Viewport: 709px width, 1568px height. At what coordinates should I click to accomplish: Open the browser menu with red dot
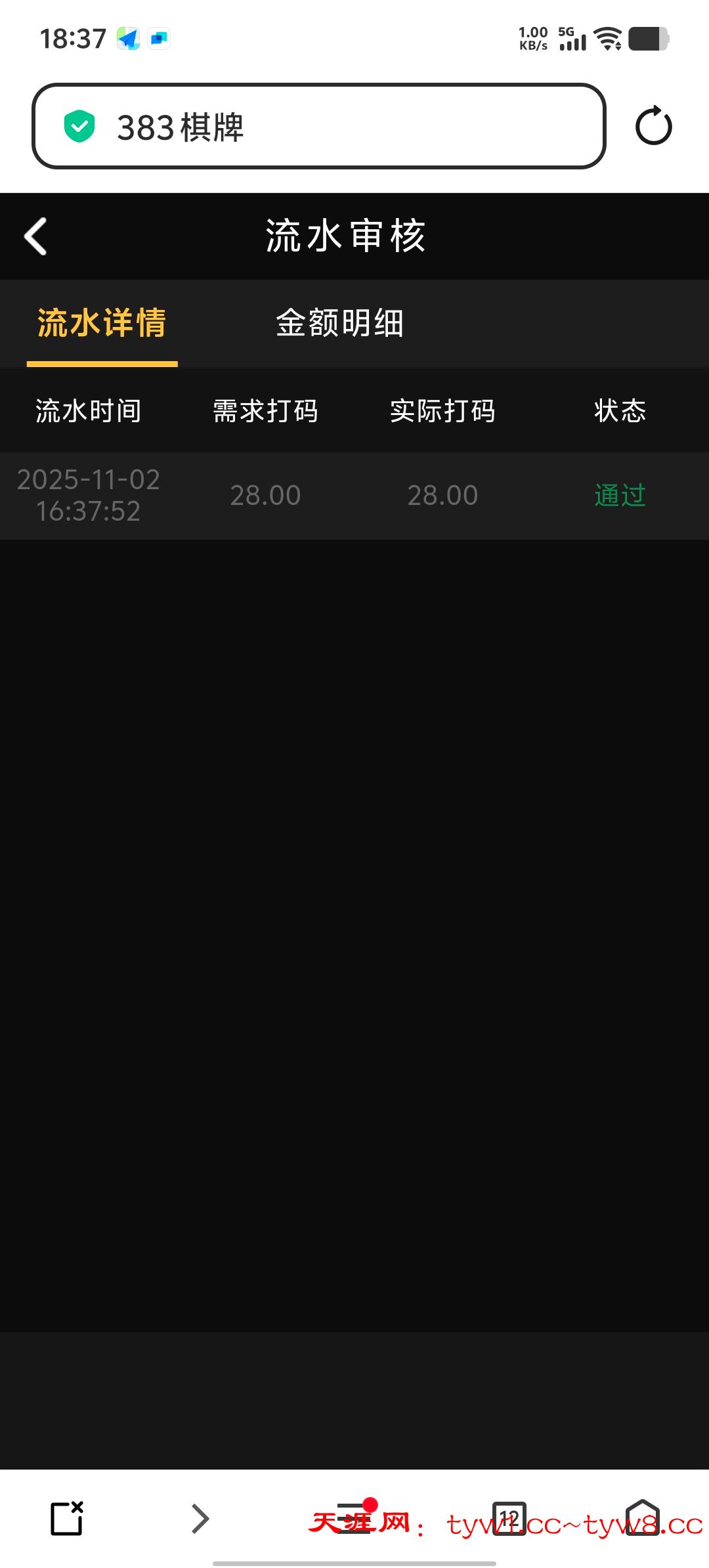[x=354, y=1517]
